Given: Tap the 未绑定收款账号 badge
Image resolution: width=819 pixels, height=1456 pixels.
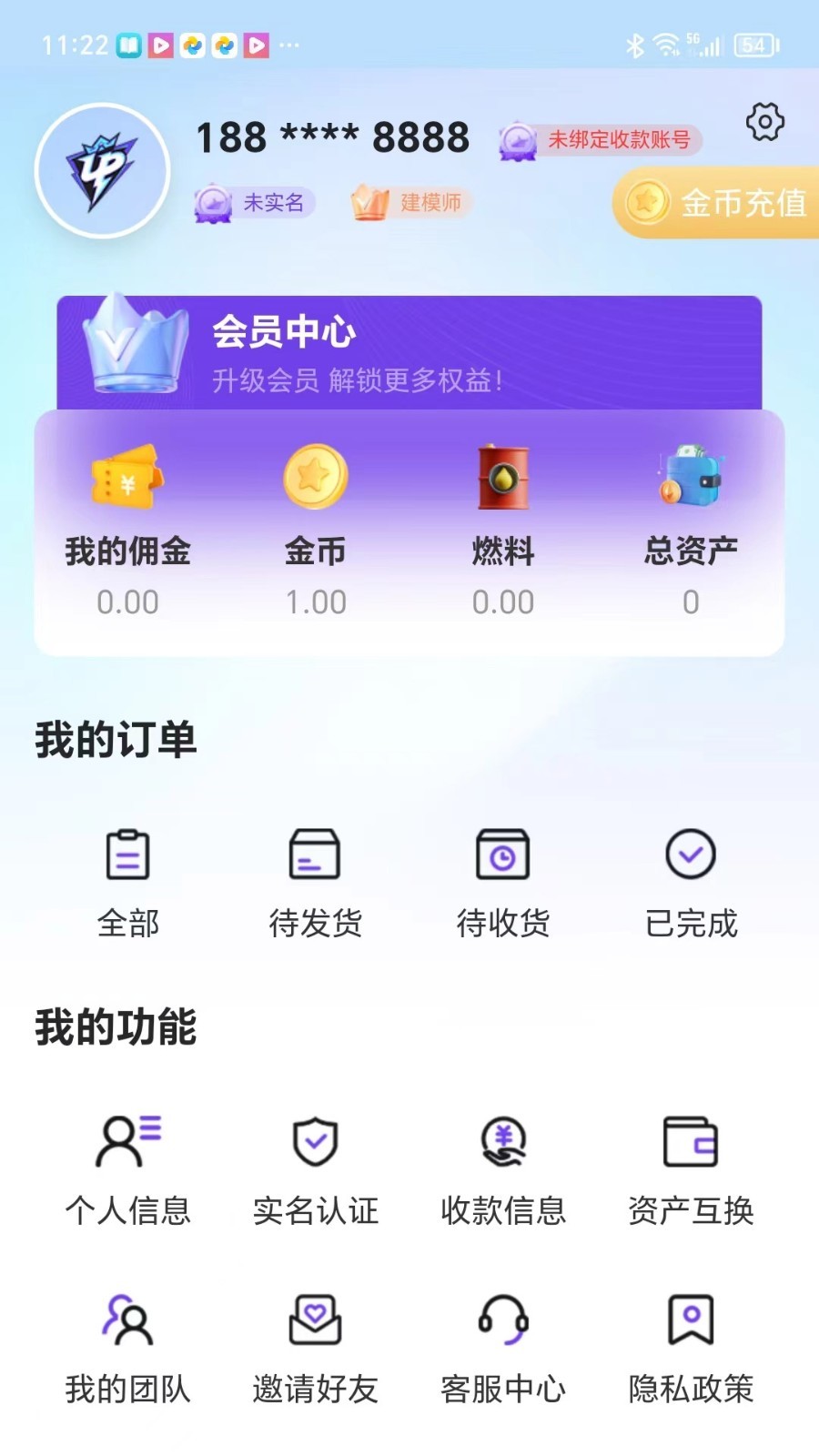Looking at the screenshot, I should 601,140.
